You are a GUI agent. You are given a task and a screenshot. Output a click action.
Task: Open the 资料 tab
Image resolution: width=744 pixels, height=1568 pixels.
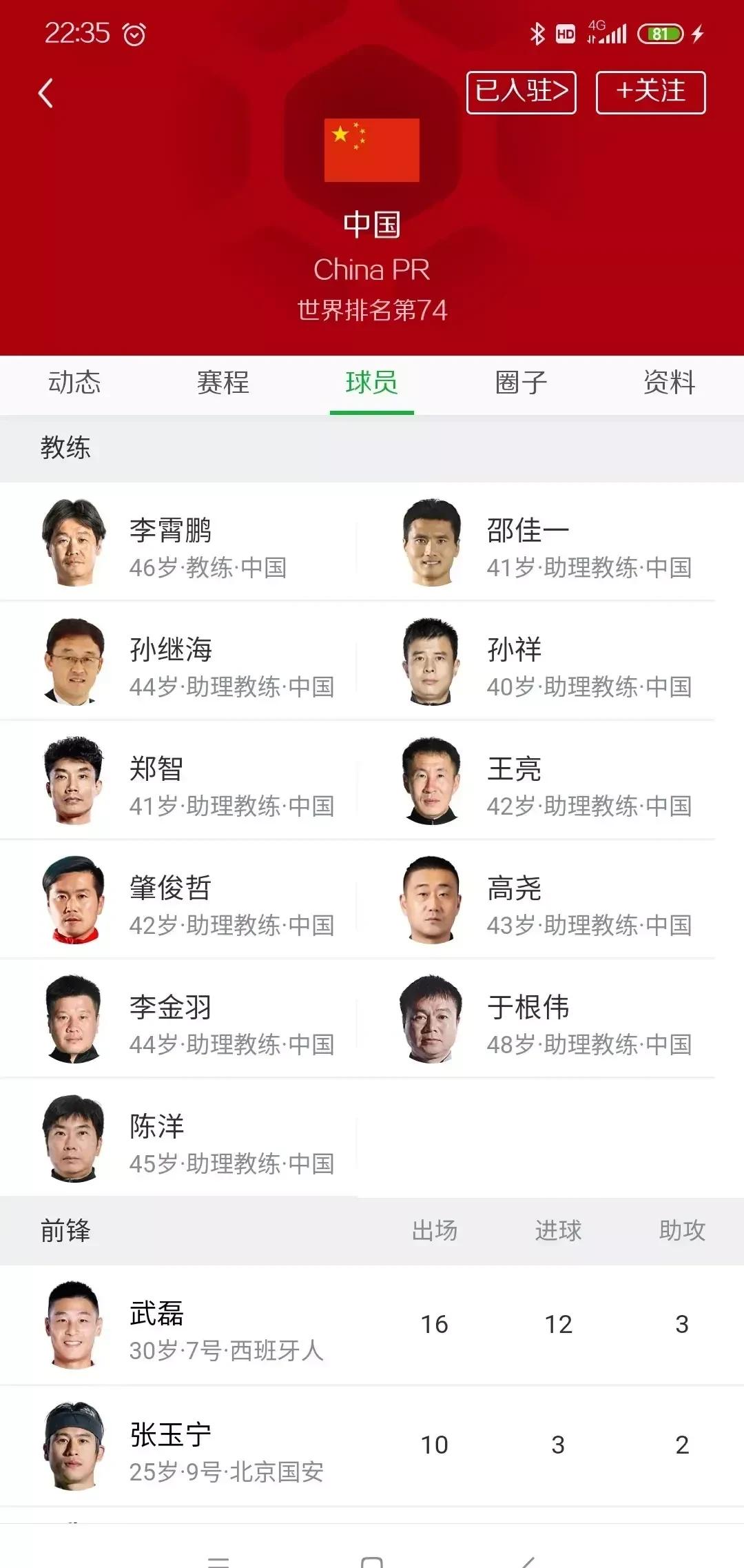click(x=669, y=383)
